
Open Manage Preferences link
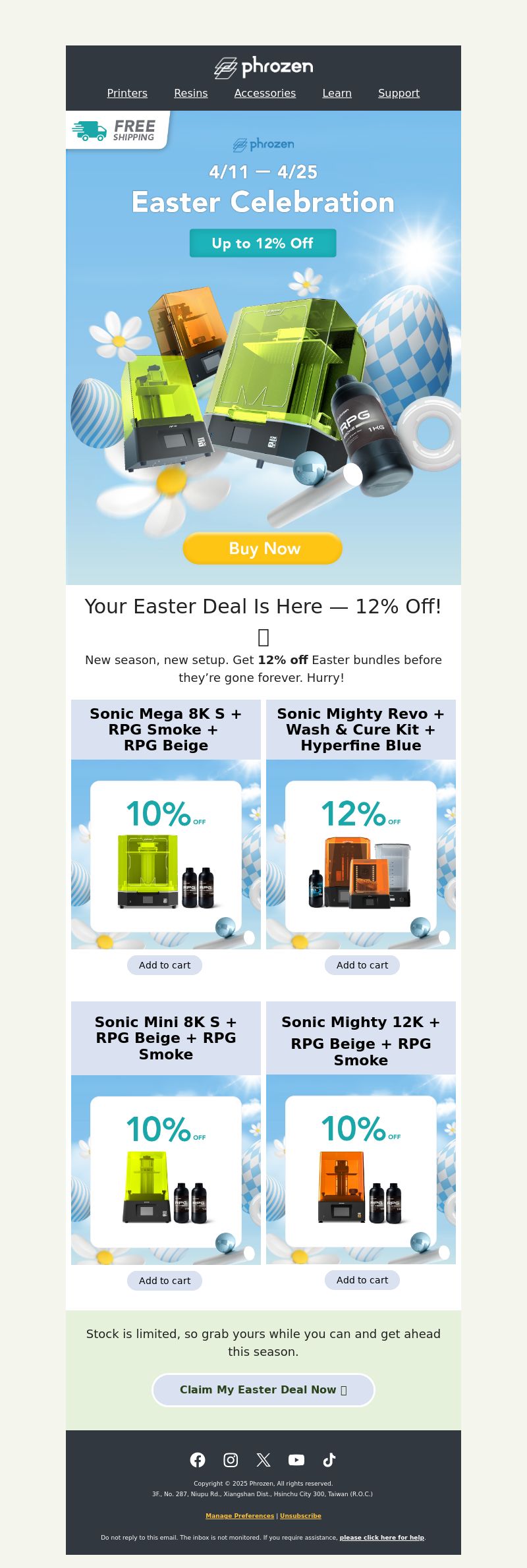point(240,1516)
